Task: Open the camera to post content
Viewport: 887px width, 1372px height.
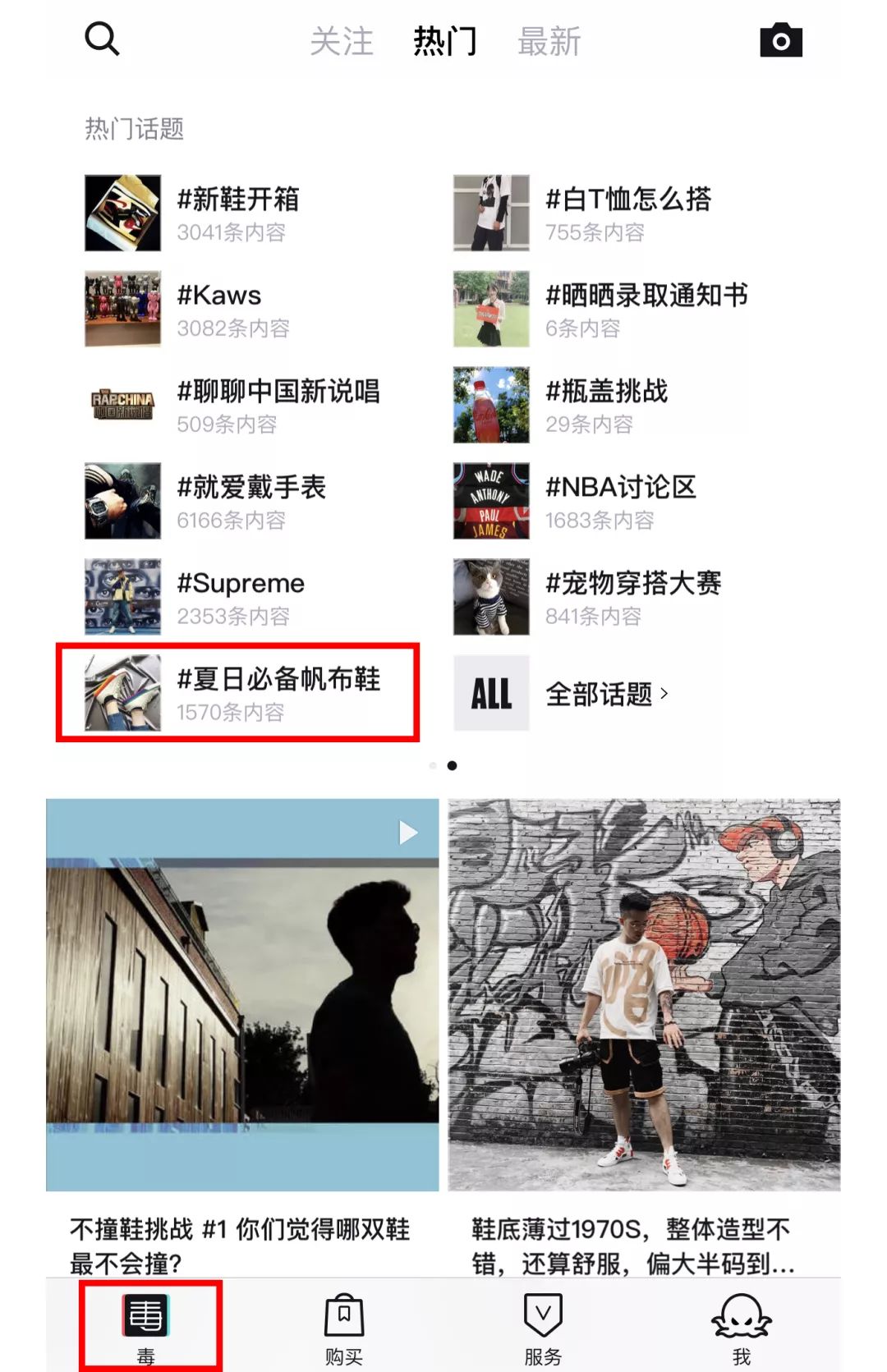Action: [x=780, y=39]
